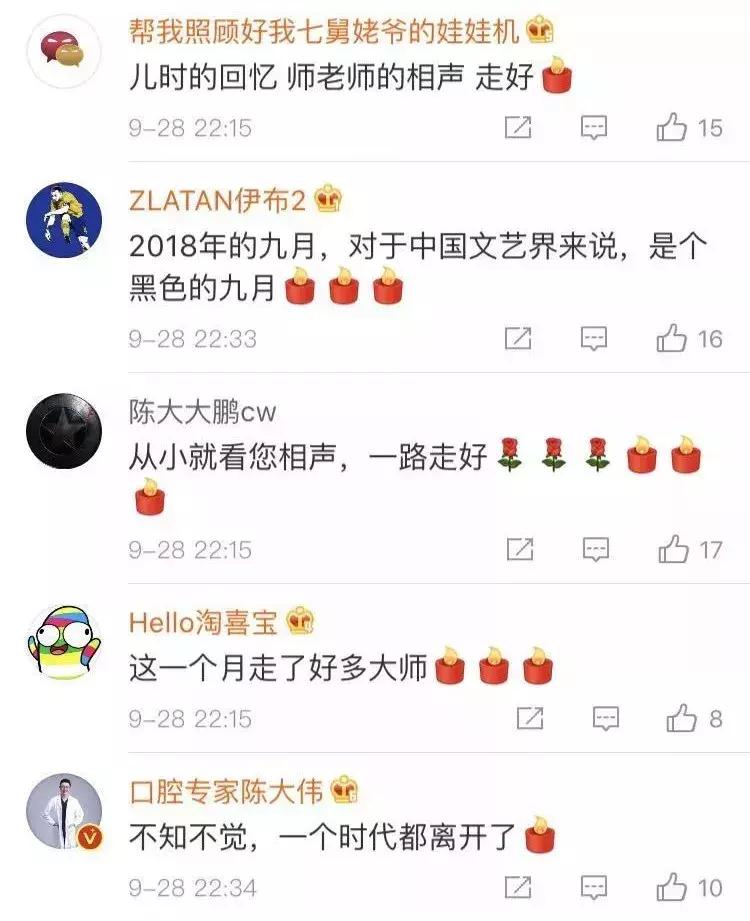Like the comment by 帮我照顾好我七舅姥爷的娃娃机

tap(687, 127)
